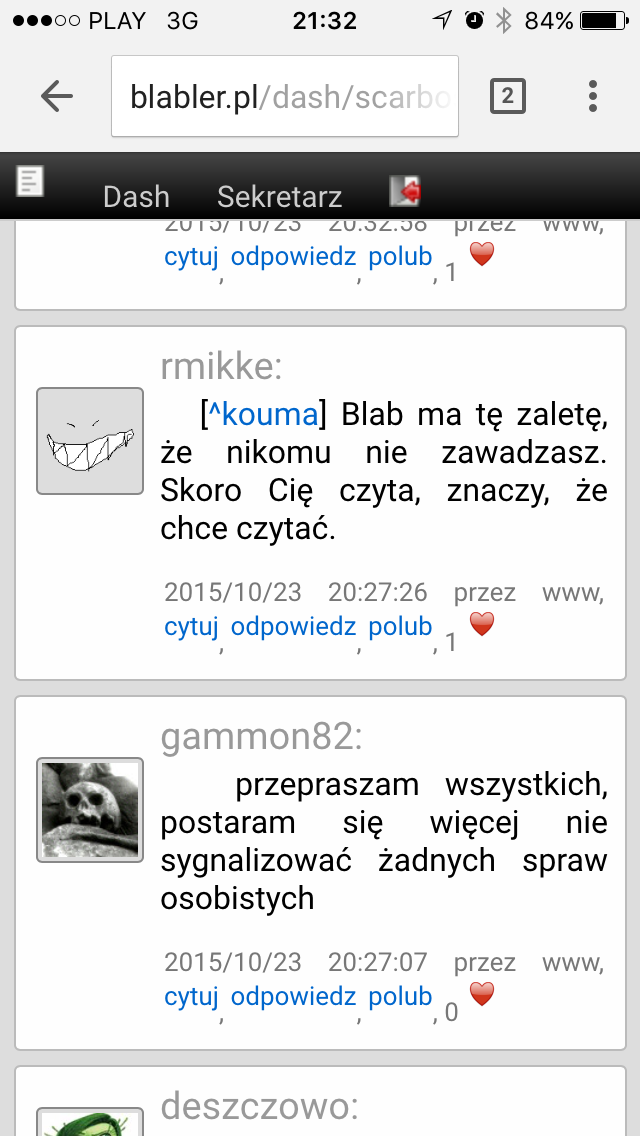Open the browser overflow menu
640x1136 pixels.
click(593, 96)
